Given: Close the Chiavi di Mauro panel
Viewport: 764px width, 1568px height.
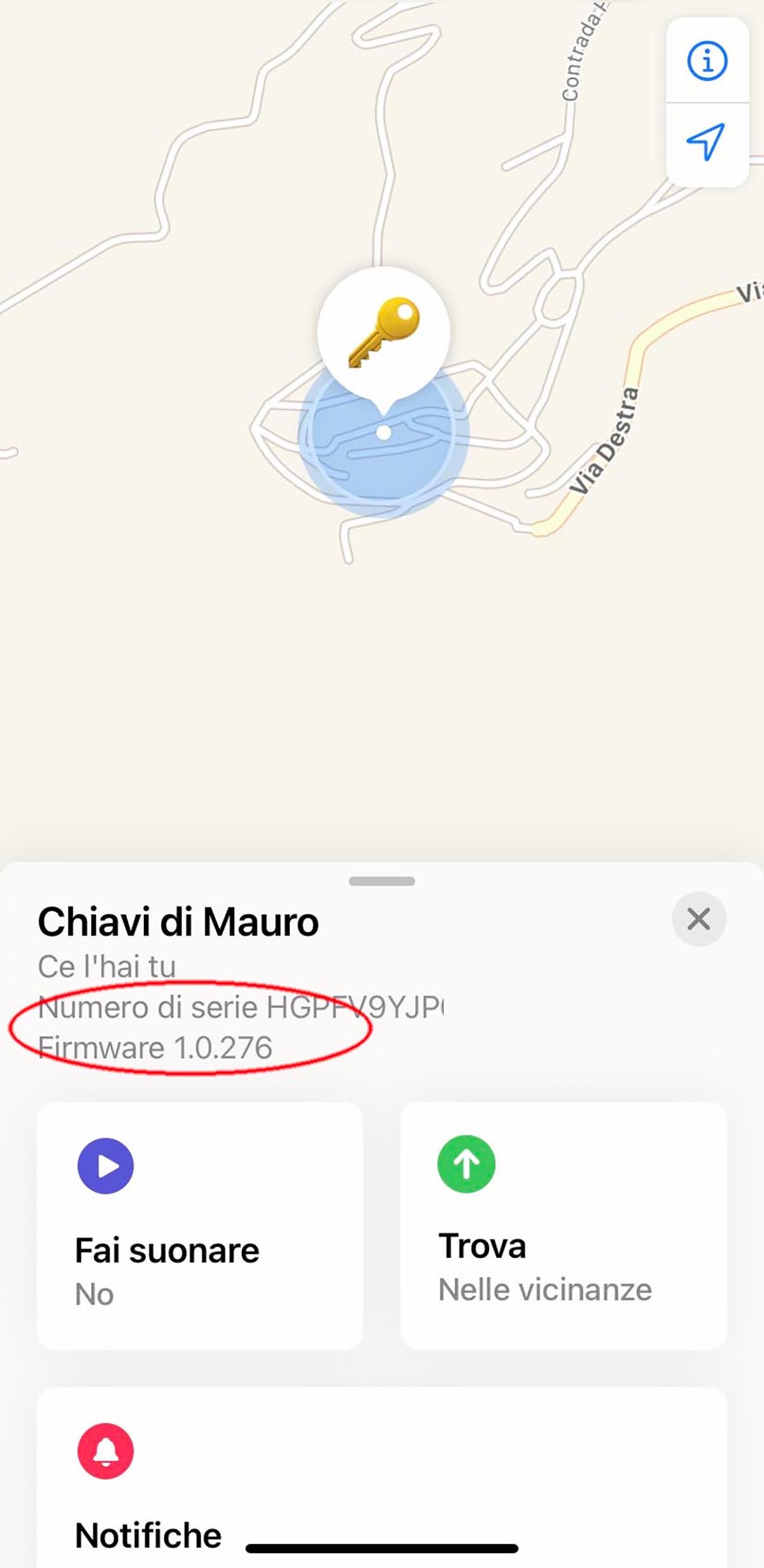Looking at the screenshot, I should pyautogui.click(x=698, y=919).
